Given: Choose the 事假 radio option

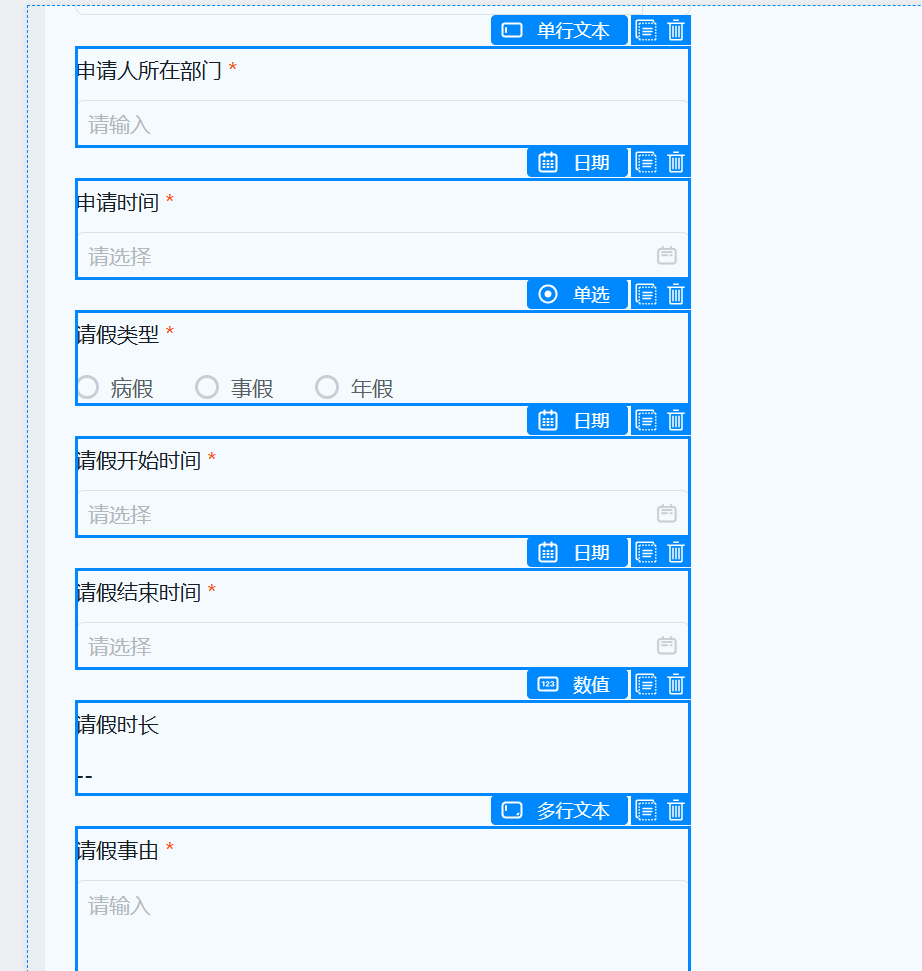Looking at the screenshot, I should (x=207, y=387).
